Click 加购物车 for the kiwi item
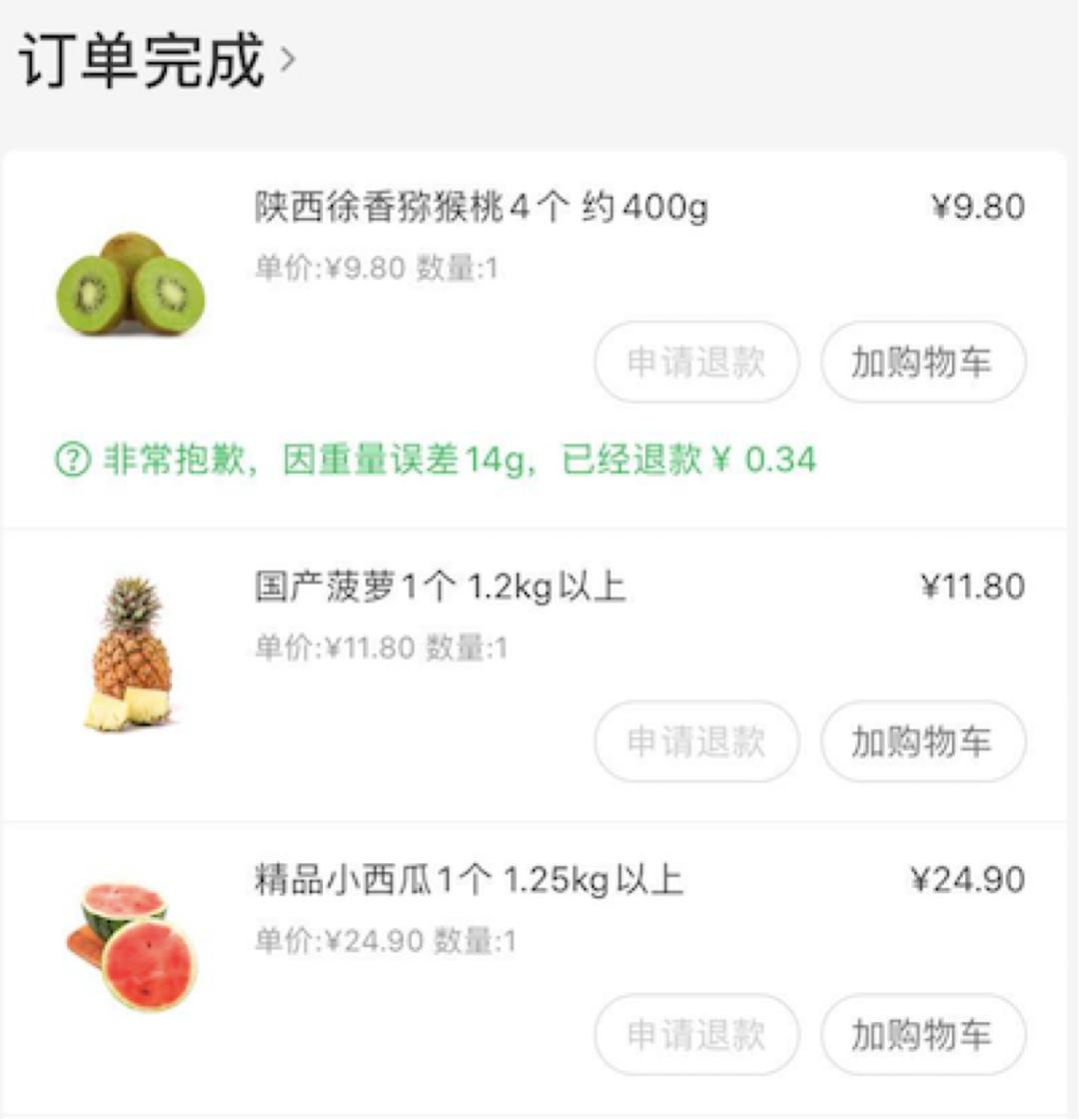This screenshot has width=1079, height=1120. coord(922,363)
